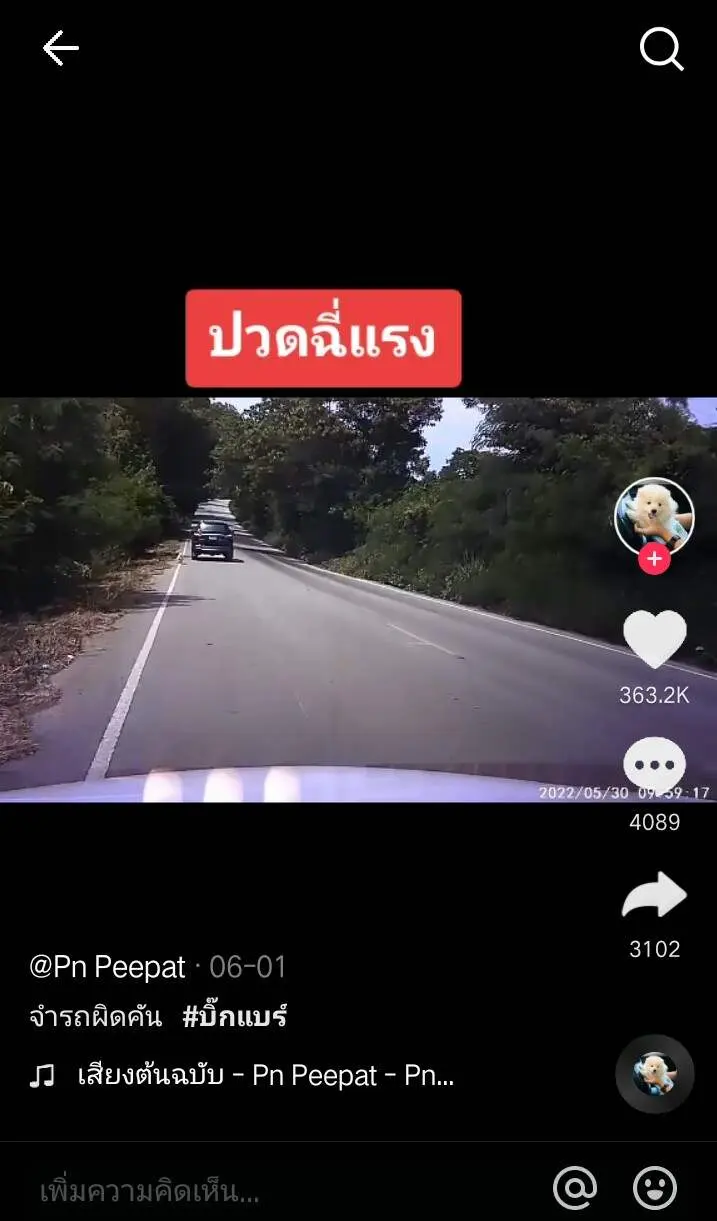Follow the creator with the plus button
The width and height of the screenshot is (717, 1221).
(654, 559)
